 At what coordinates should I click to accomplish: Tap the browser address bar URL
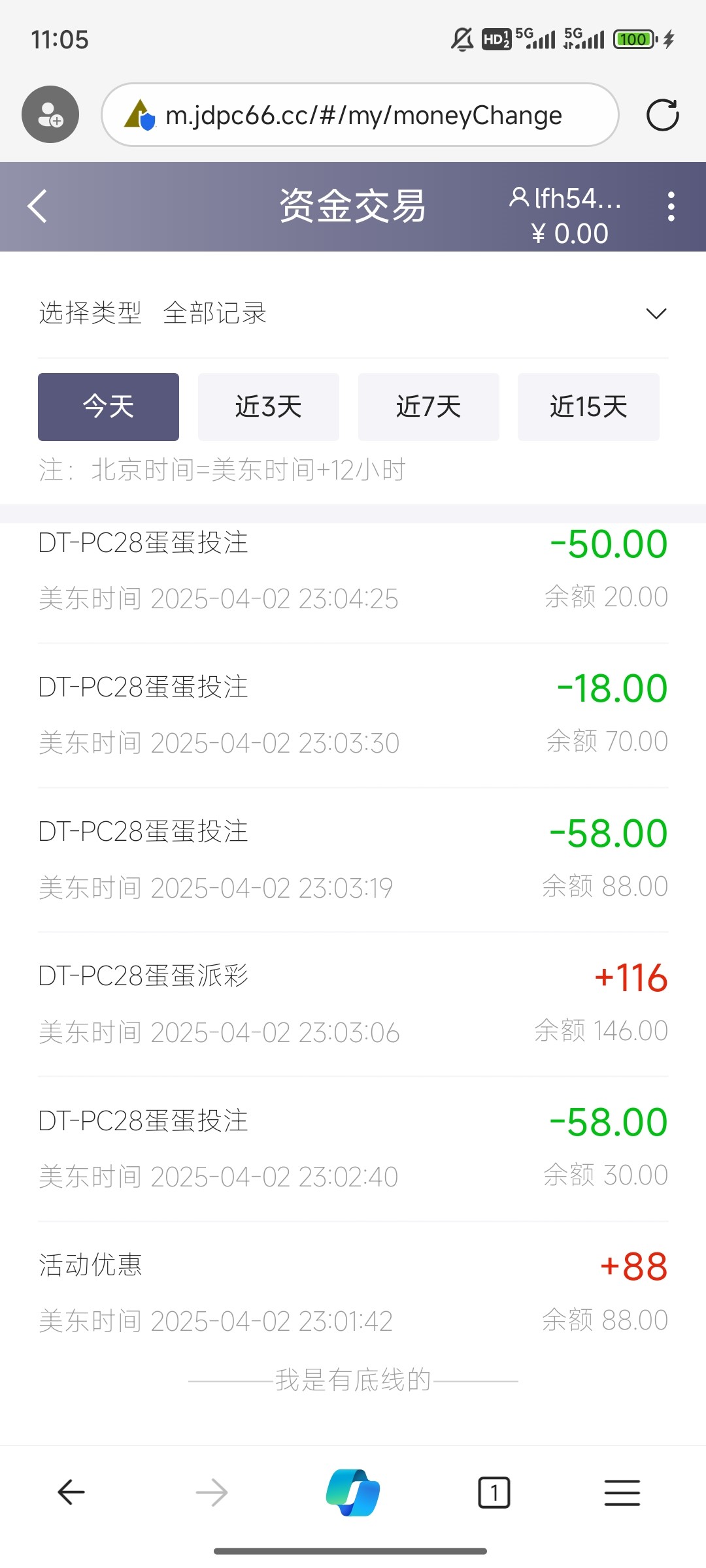(x=363, y=116)
